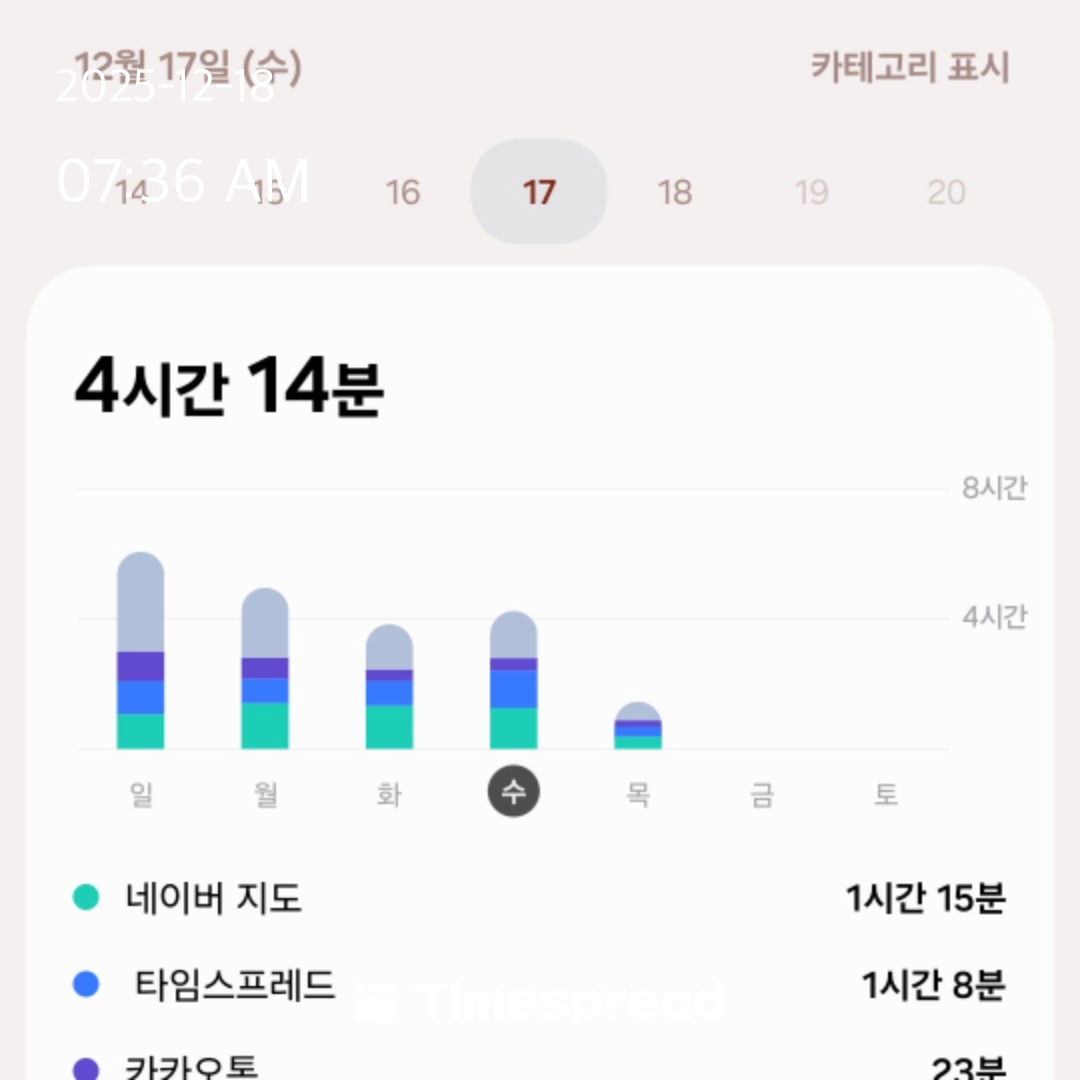Viewport: 1080px width, 1080px height.
Task: Select the Wednesday (수) bar in chart
Action: 513,682
